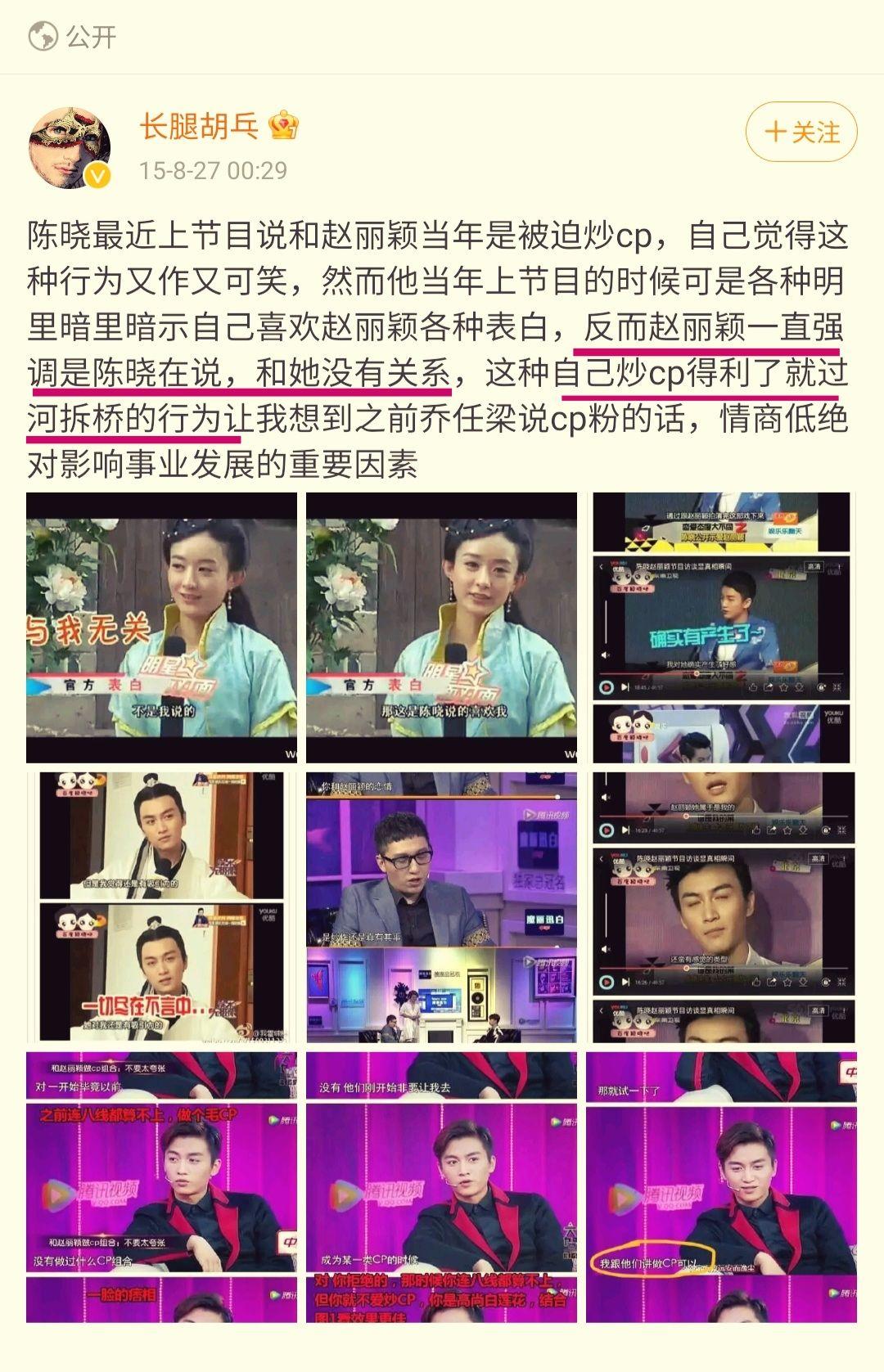Screen dimensions: 884x1372
Task: View photo captioned 之前连八线都算不上
Action: click(x=161, y=1186)
